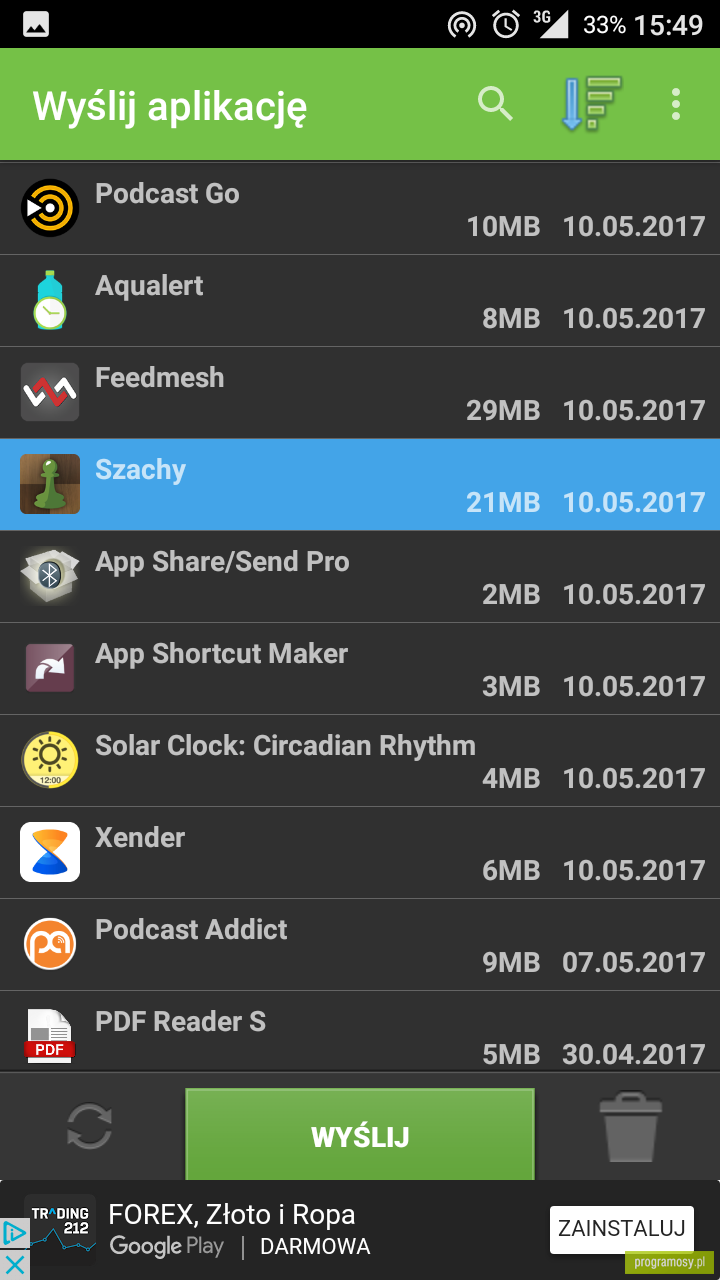Select the Aqualert app
This screenshot has width=720, height=1280.
click(x=360, y=301)
